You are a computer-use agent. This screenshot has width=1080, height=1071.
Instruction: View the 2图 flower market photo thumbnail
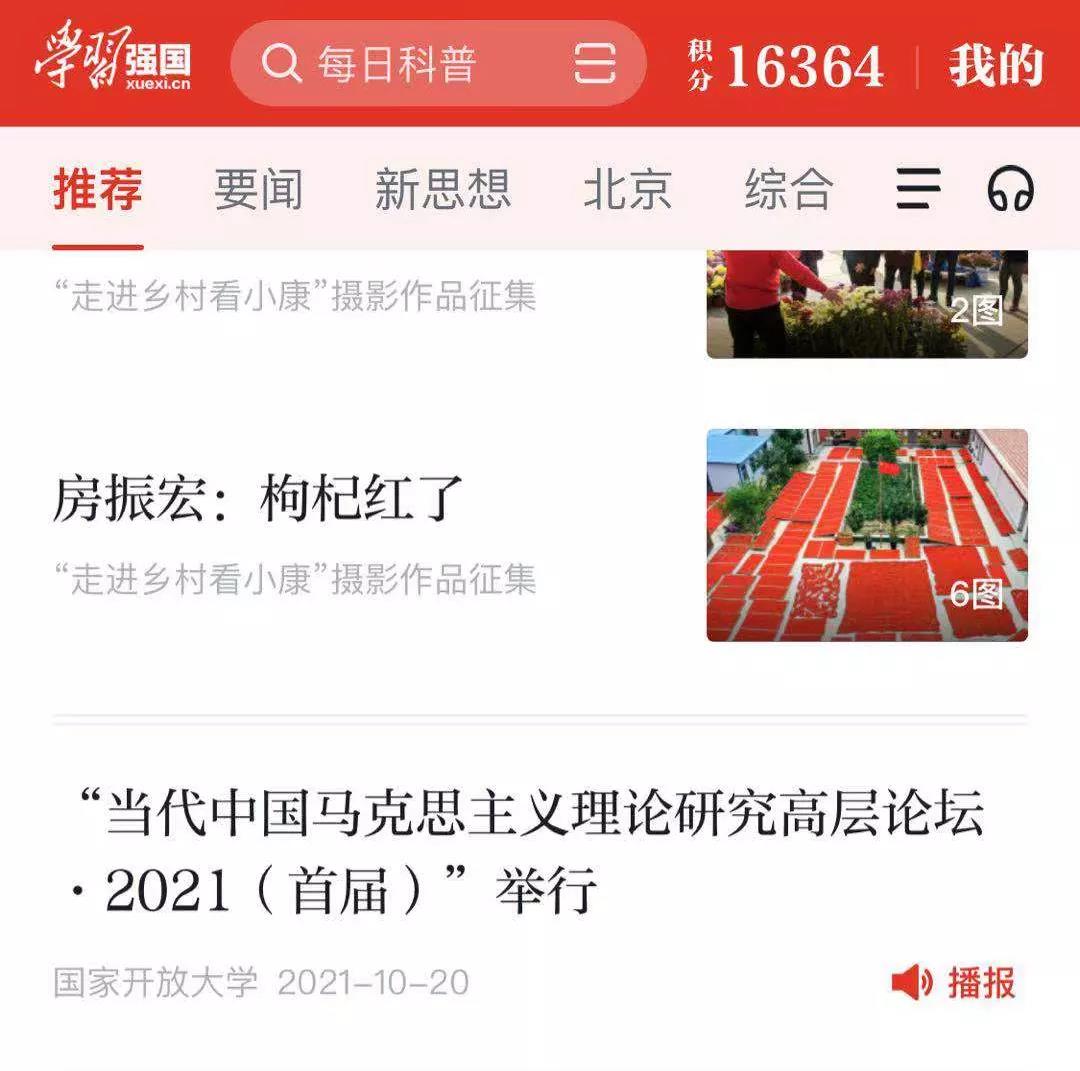pos(866,303)
